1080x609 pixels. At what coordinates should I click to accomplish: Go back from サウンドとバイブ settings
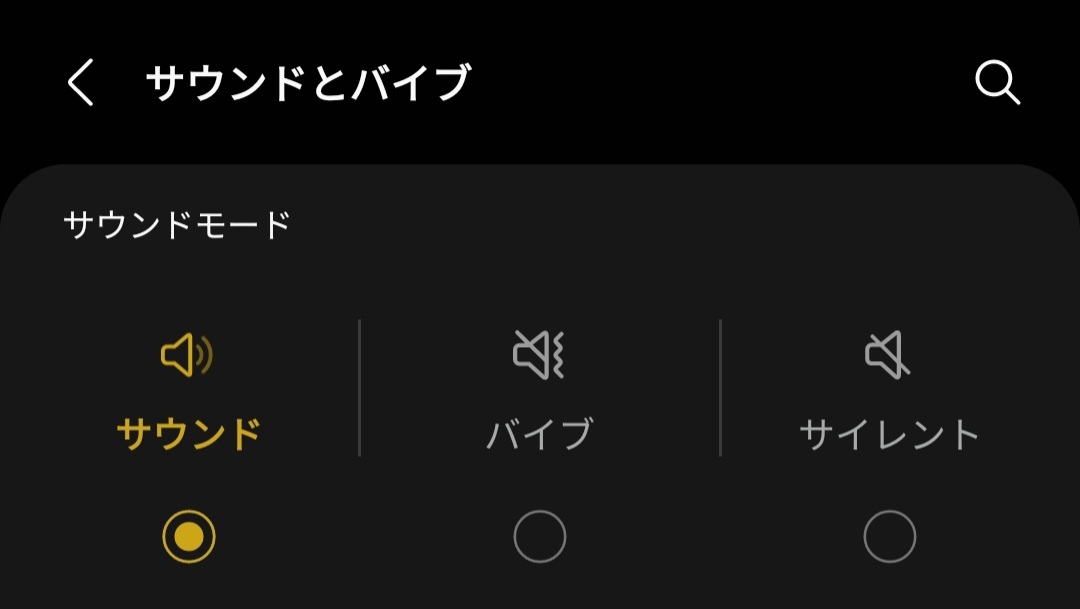81,82
